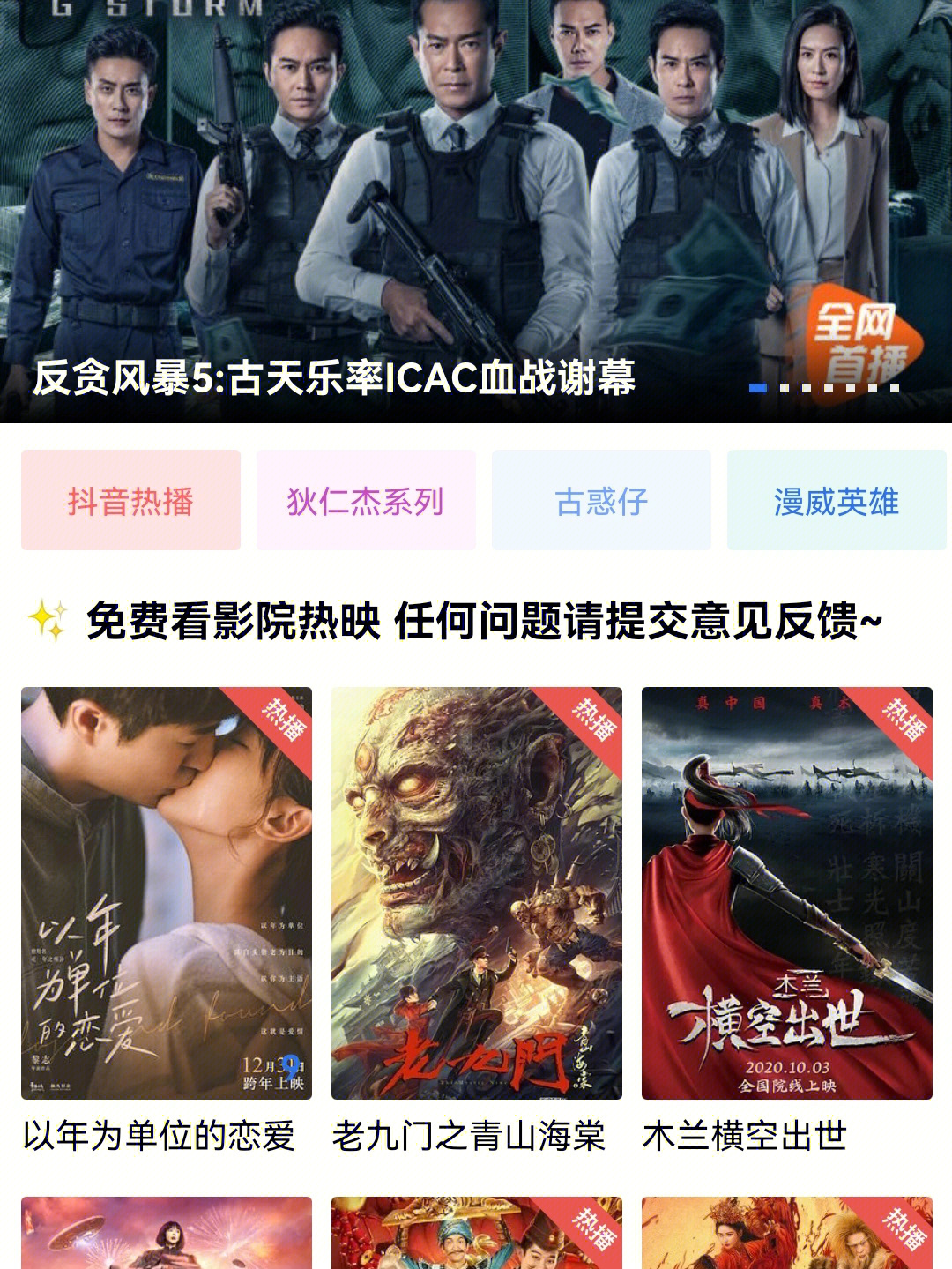Open the 狄仁杰系列 collection
Image resolution: width=952 pixels, height=1269 pixels.
point(366,501)
